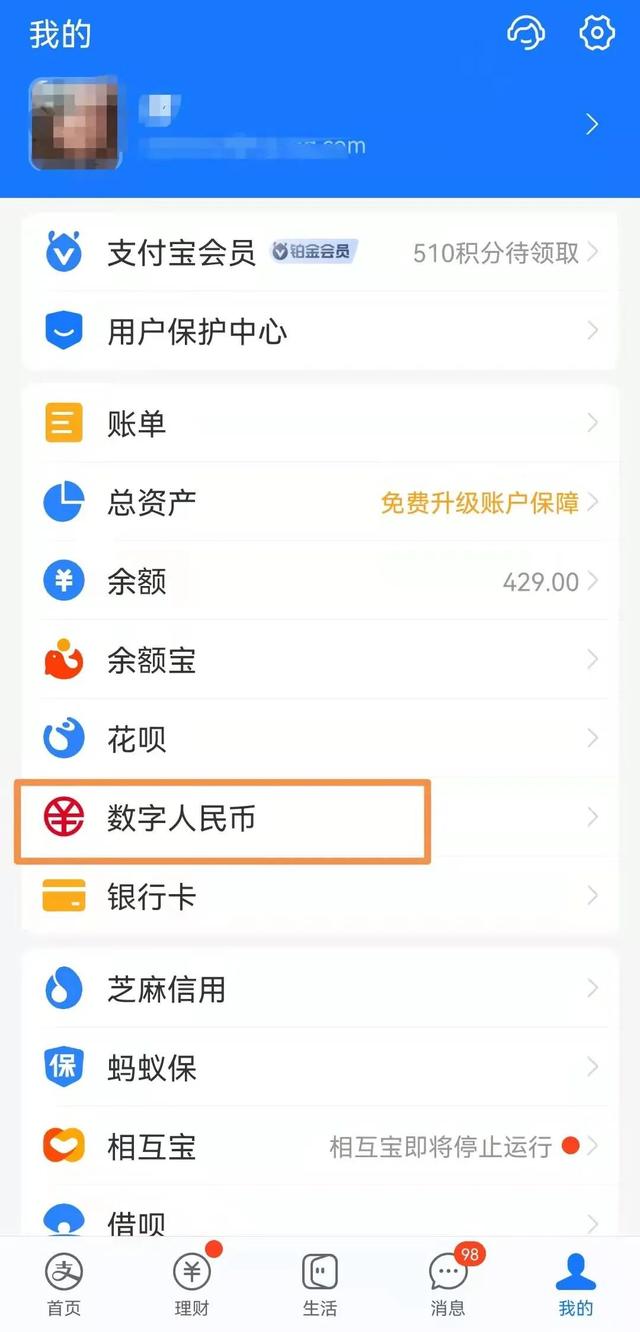Open 芝麻信用
Viewport: 640px width, 1332px height.
coord(320,989)
